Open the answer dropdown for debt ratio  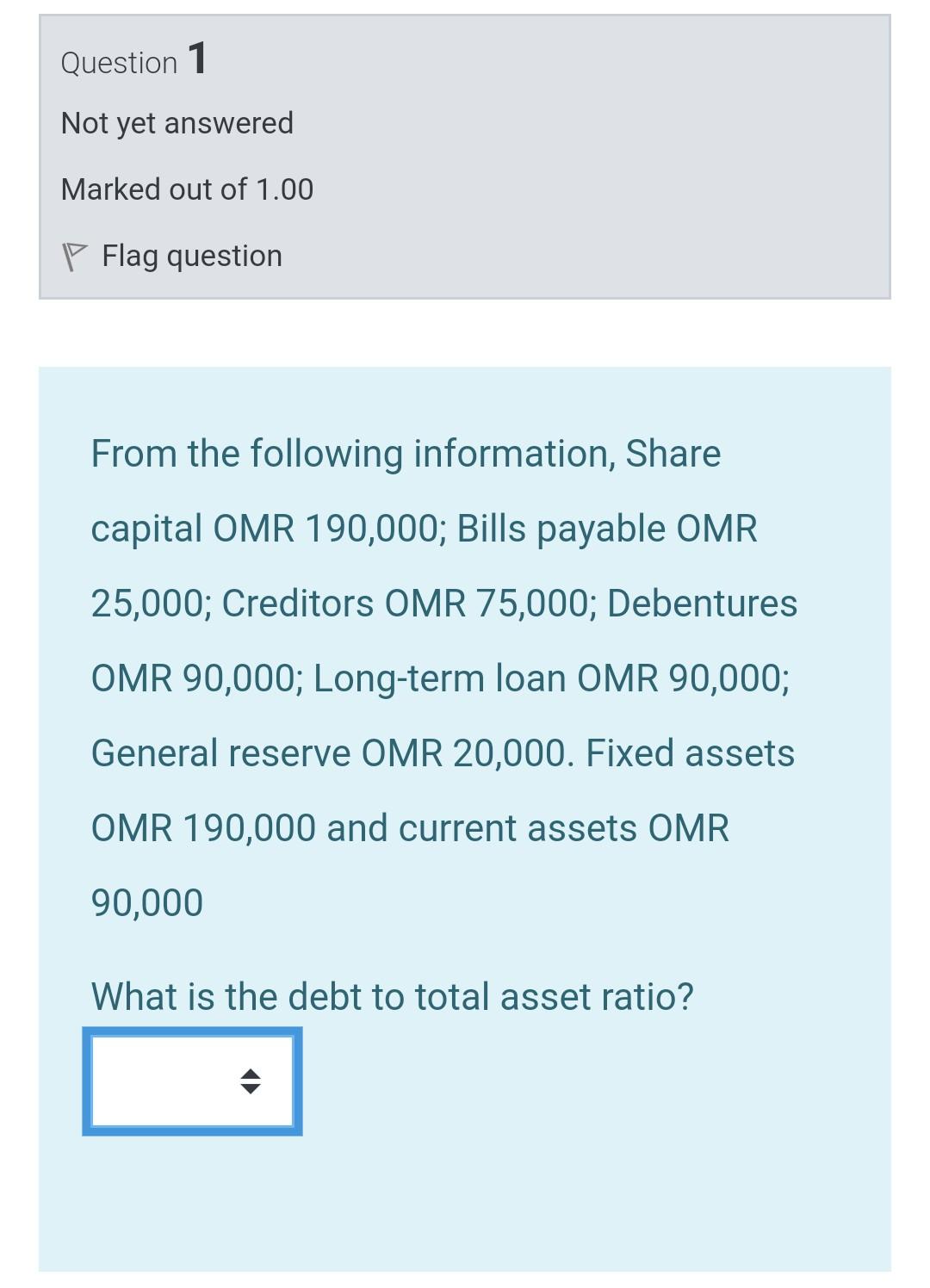click(x=192, y=1081)
